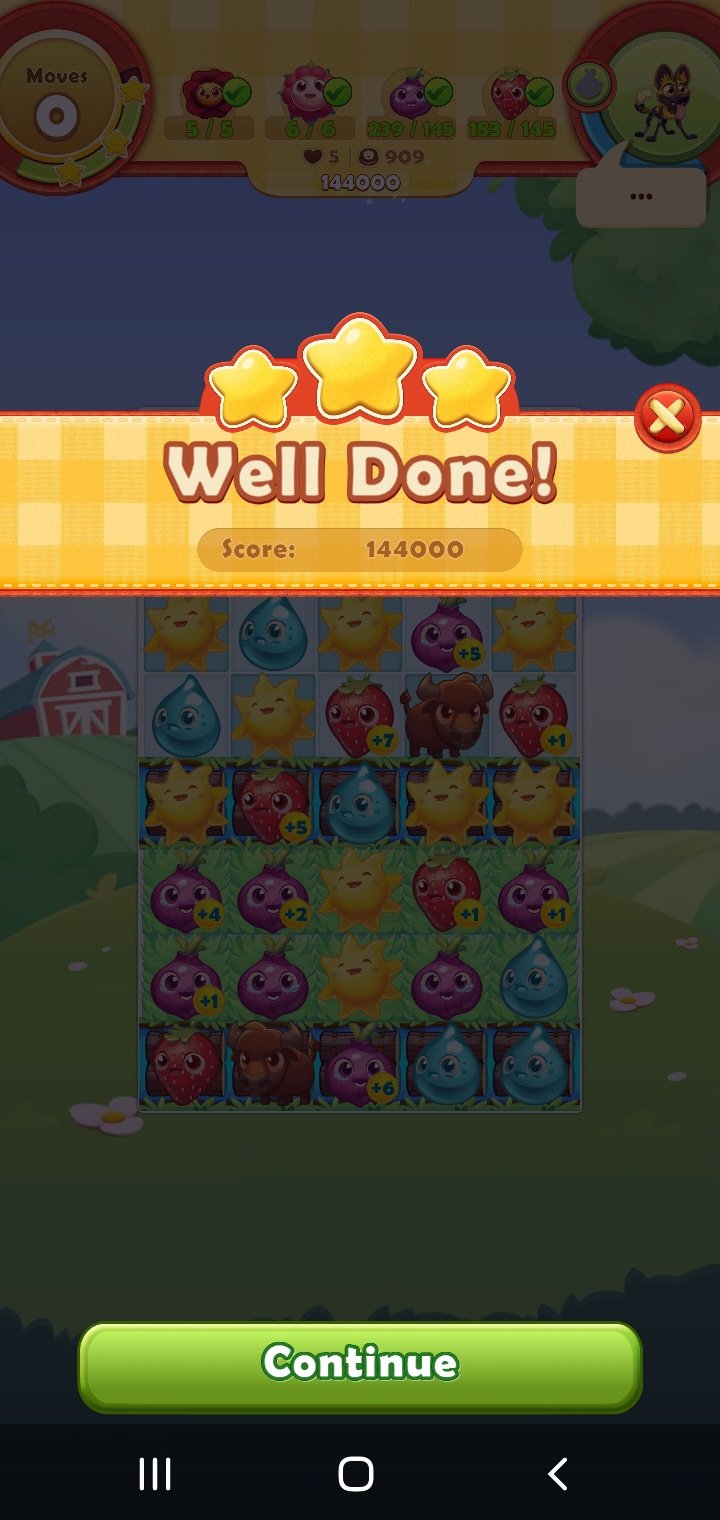This screenshot has height=1520, width=720.
Task: Go back using the system back button
Action: (x=558, y=1474)
